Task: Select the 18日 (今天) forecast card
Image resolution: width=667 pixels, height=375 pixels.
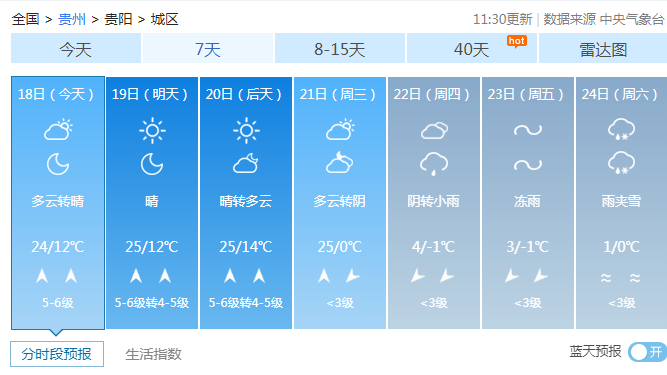Action: coord(58,203)
